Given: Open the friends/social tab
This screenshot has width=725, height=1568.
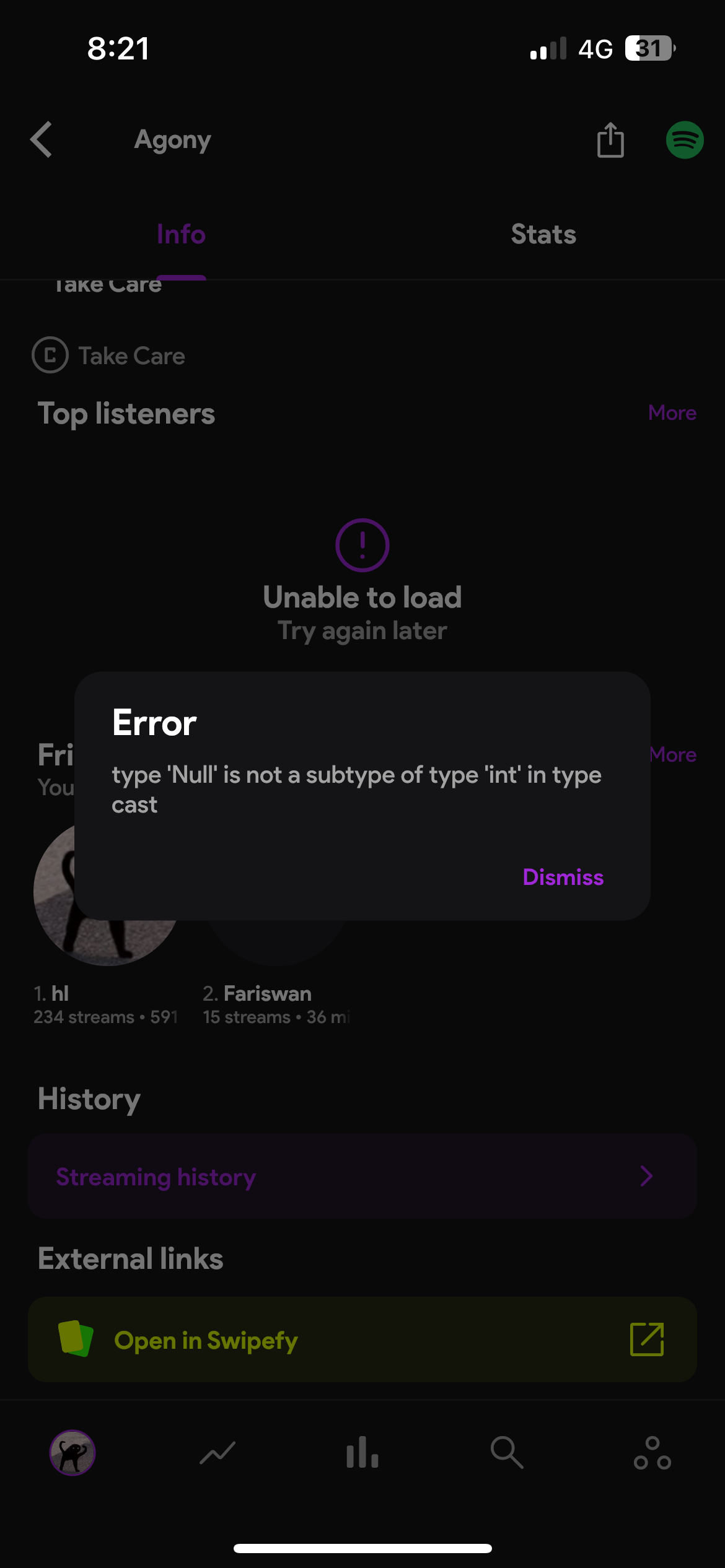Looking at the screenshot, I should coord(652,1452).
